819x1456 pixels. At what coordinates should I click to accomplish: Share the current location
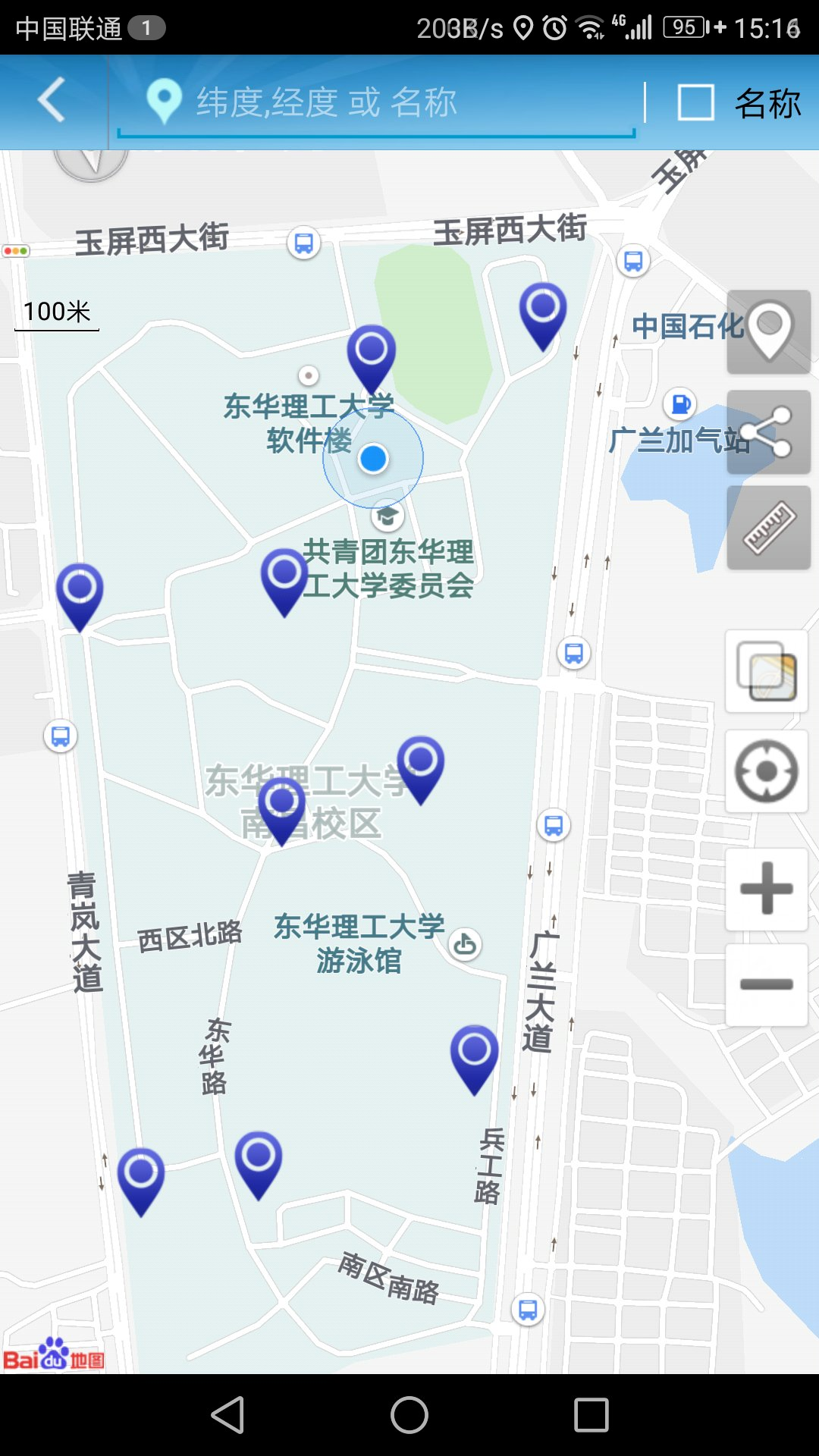pos(768,432)
